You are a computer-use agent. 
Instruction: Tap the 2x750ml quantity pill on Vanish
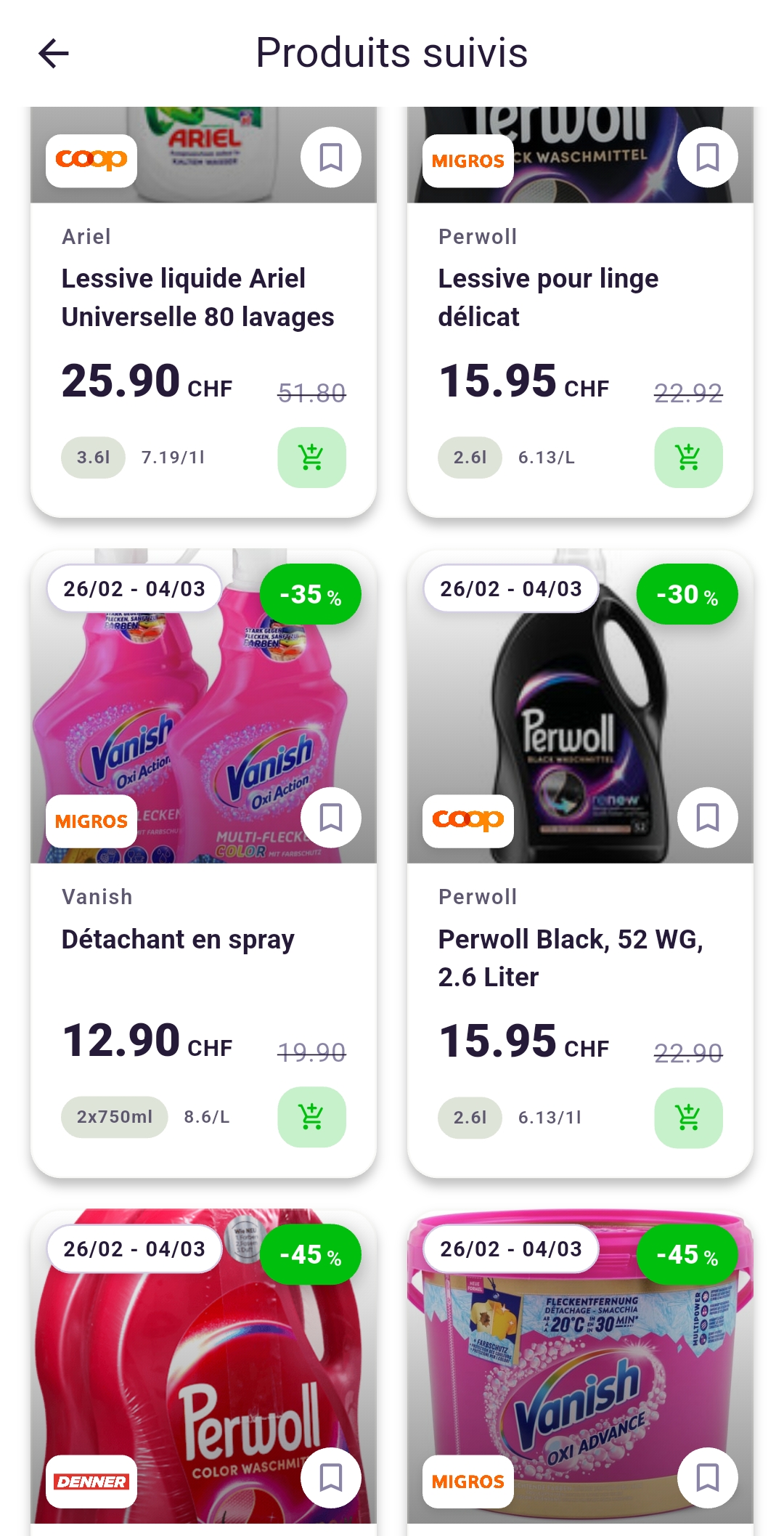click(x=113, y=1117)
